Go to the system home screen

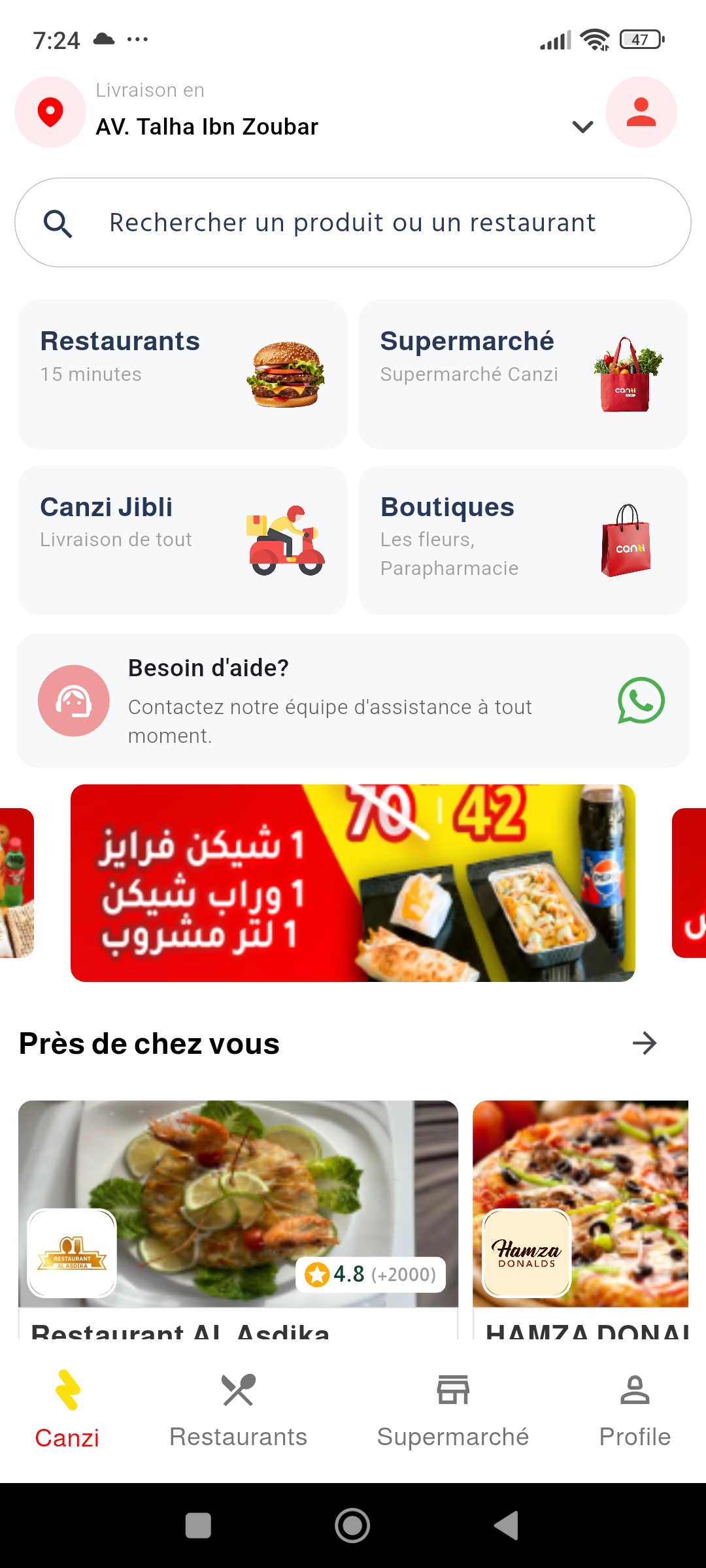(x=352, y=1526)
